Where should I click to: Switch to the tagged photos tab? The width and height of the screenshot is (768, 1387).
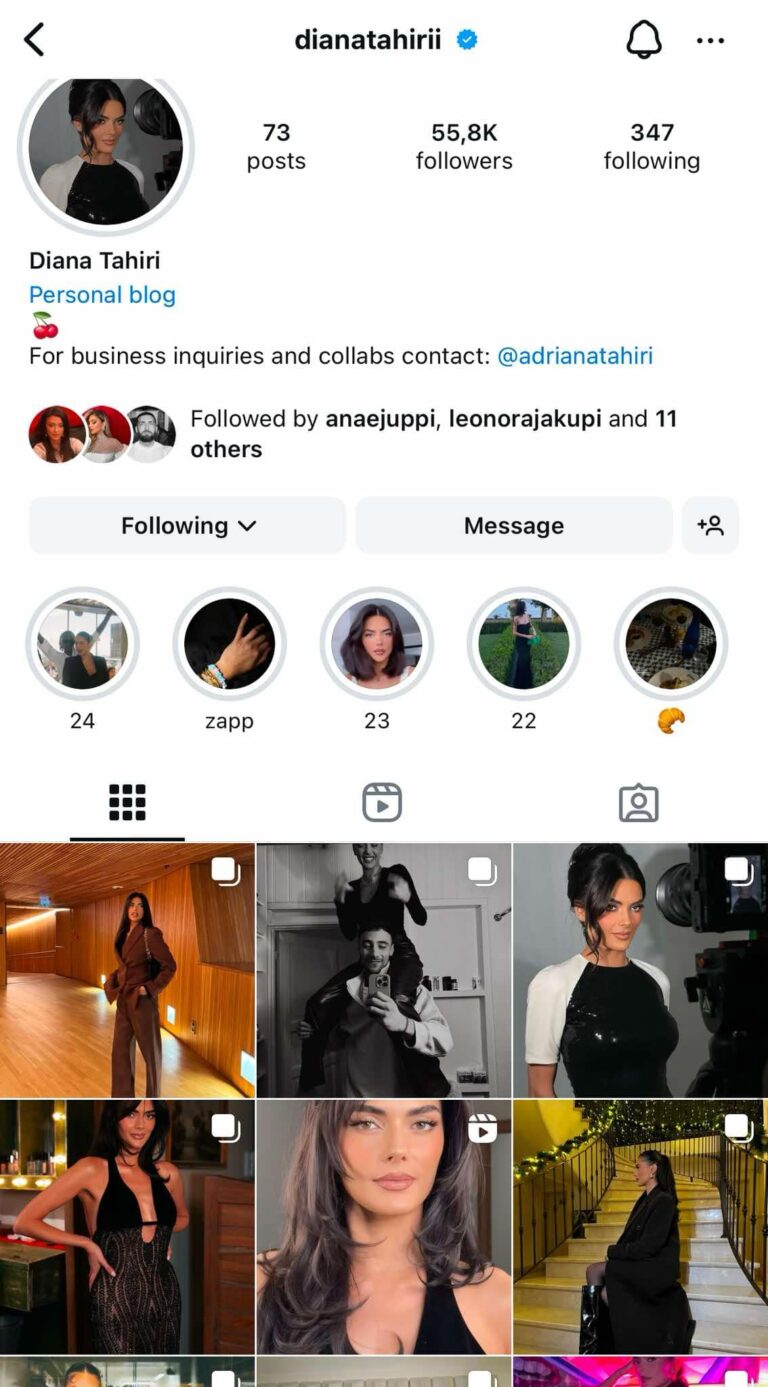(638, 802)
